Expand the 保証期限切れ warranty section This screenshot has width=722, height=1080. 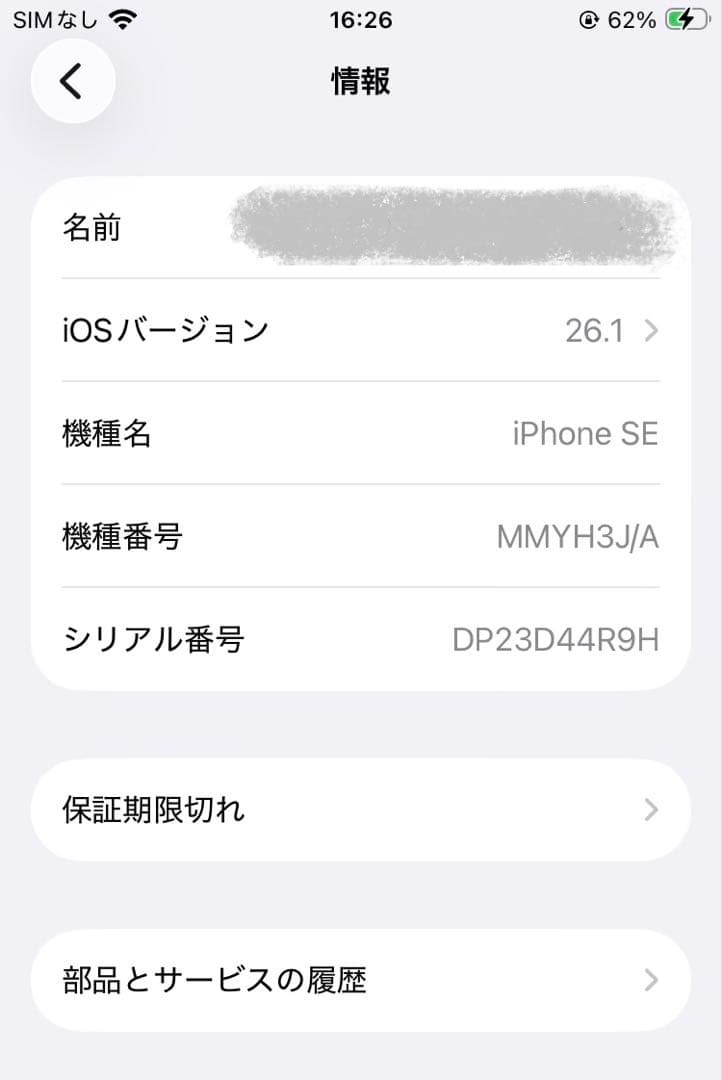click(x=360, y=810)
